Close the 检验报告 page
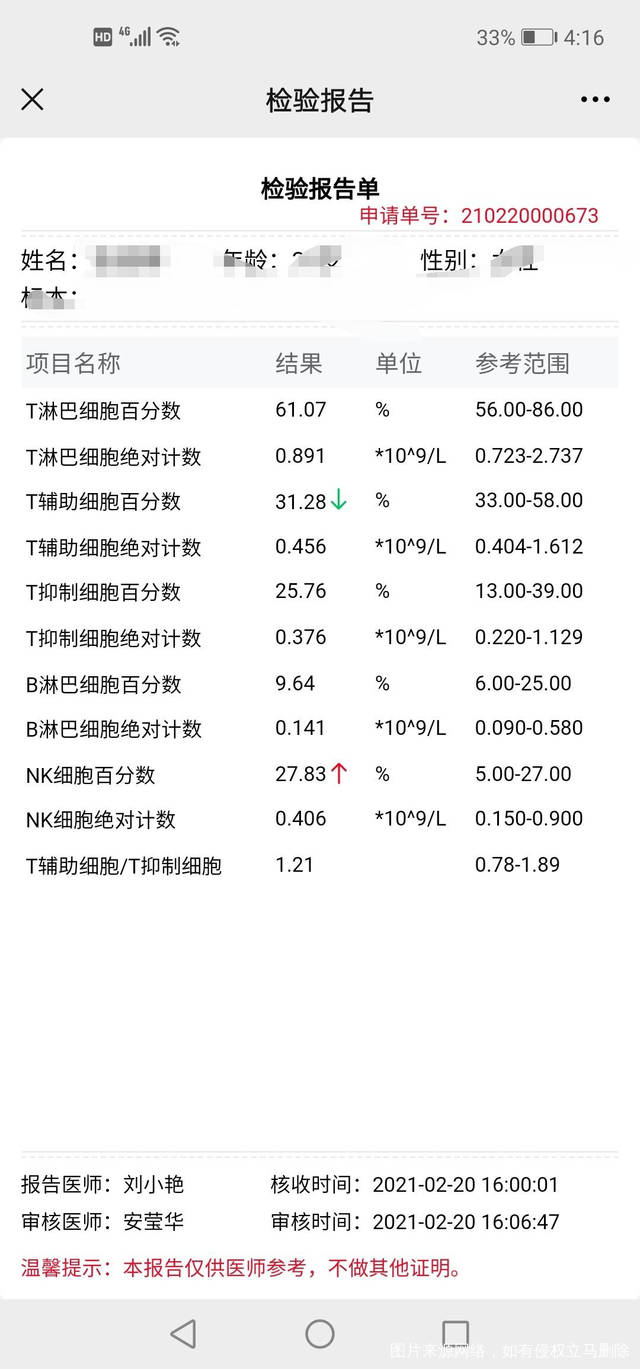This screenshot has height=1369, width=640. 33,99
